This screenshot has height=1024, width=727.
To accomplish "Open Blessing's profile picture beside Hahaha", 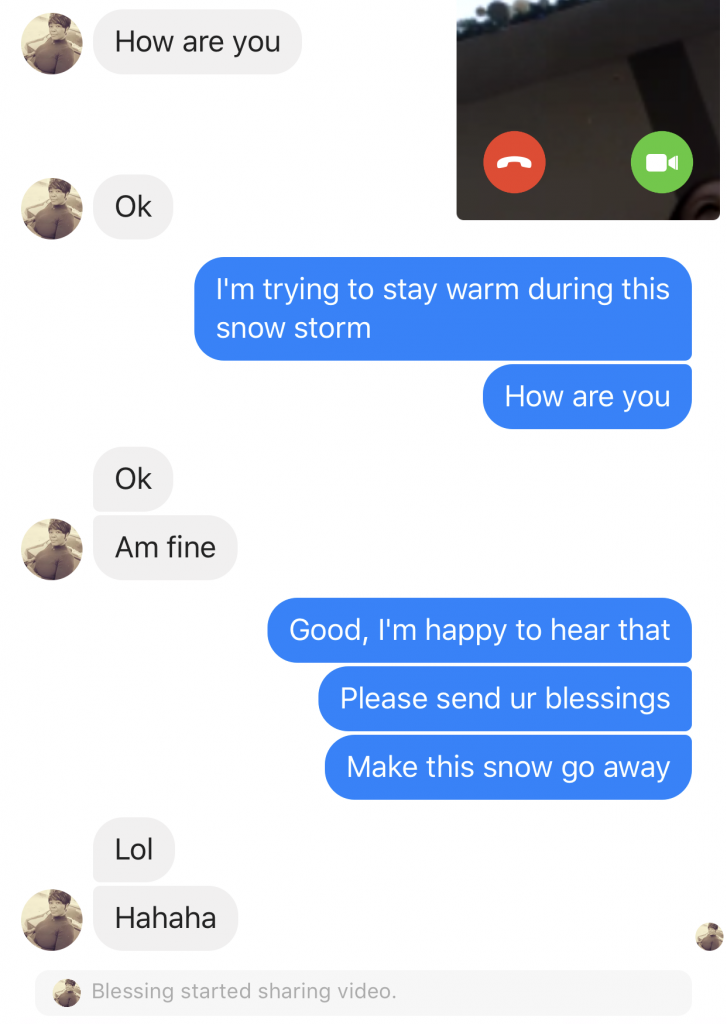I will 51,918.
